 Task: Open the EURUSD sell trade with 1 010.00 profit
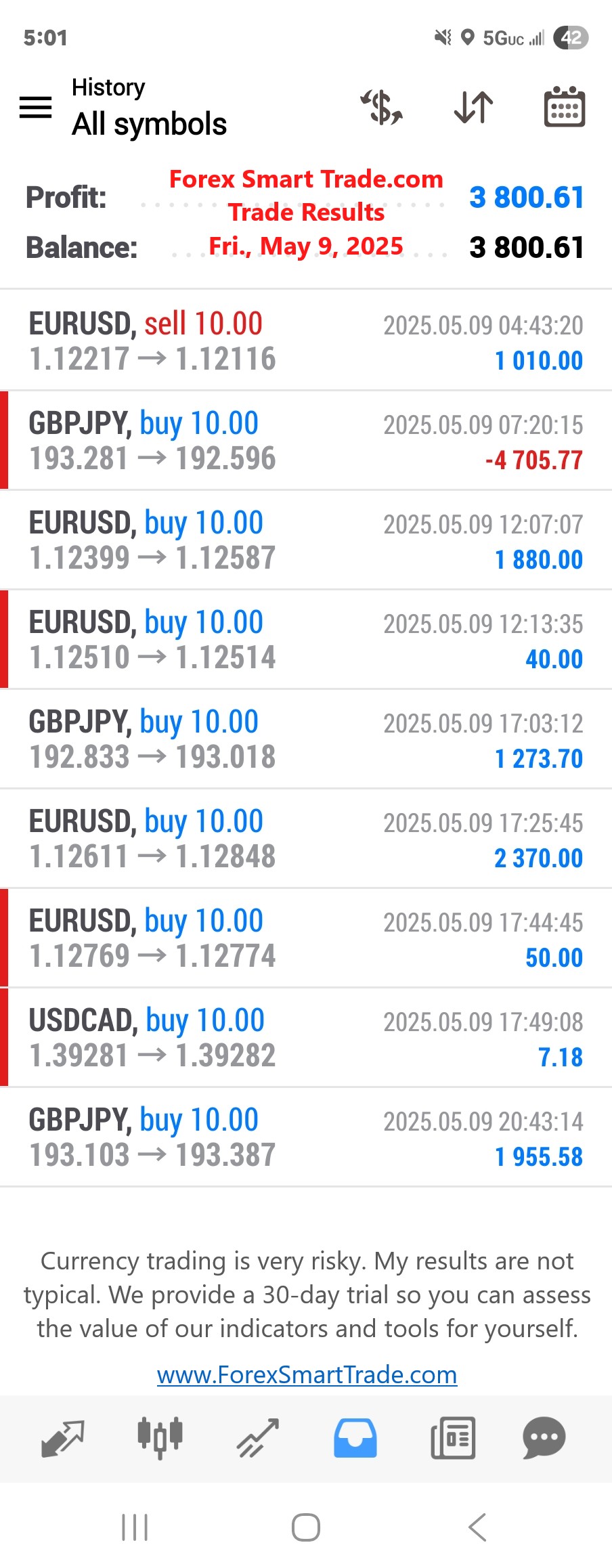click(x=306, y=341)
